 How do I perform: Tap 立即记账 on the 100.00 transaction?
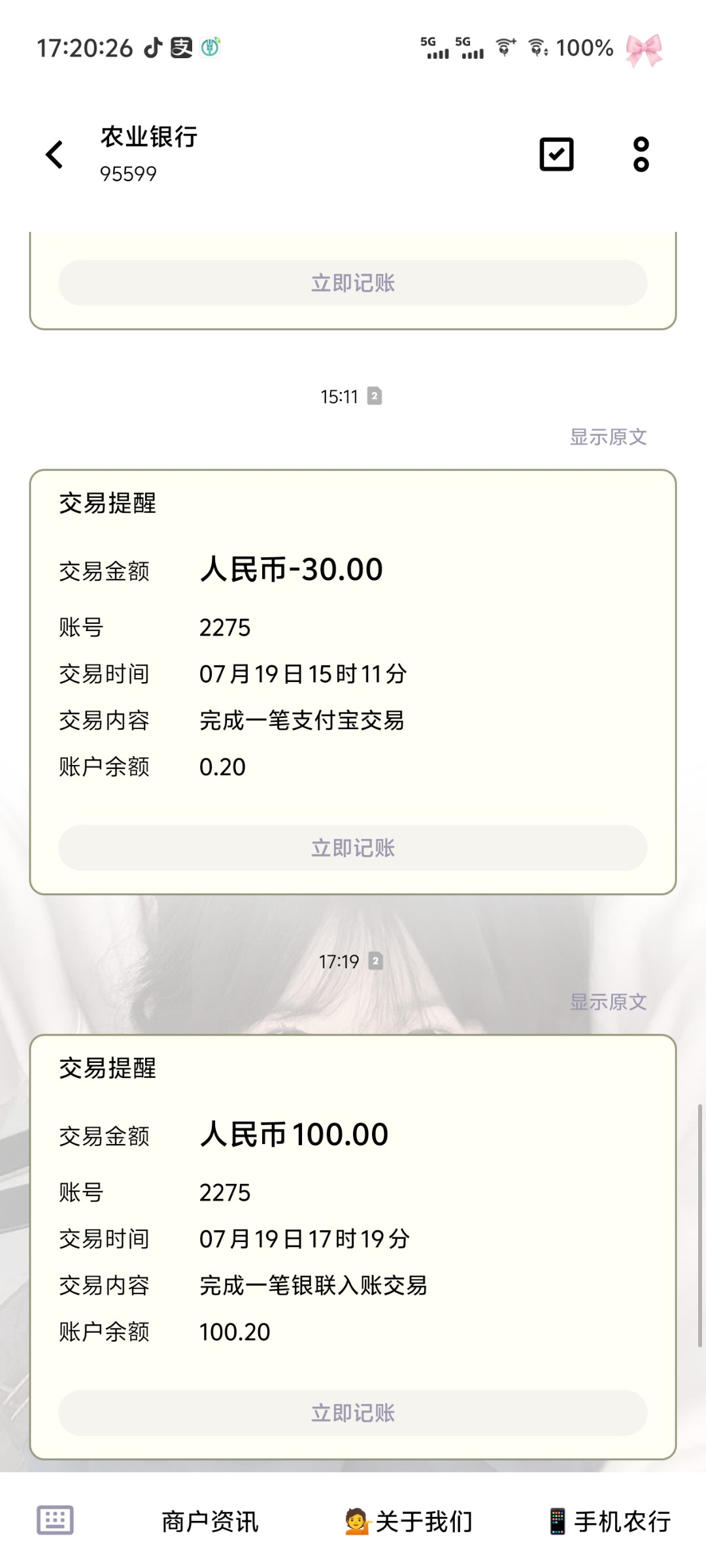coord(353,1413)
